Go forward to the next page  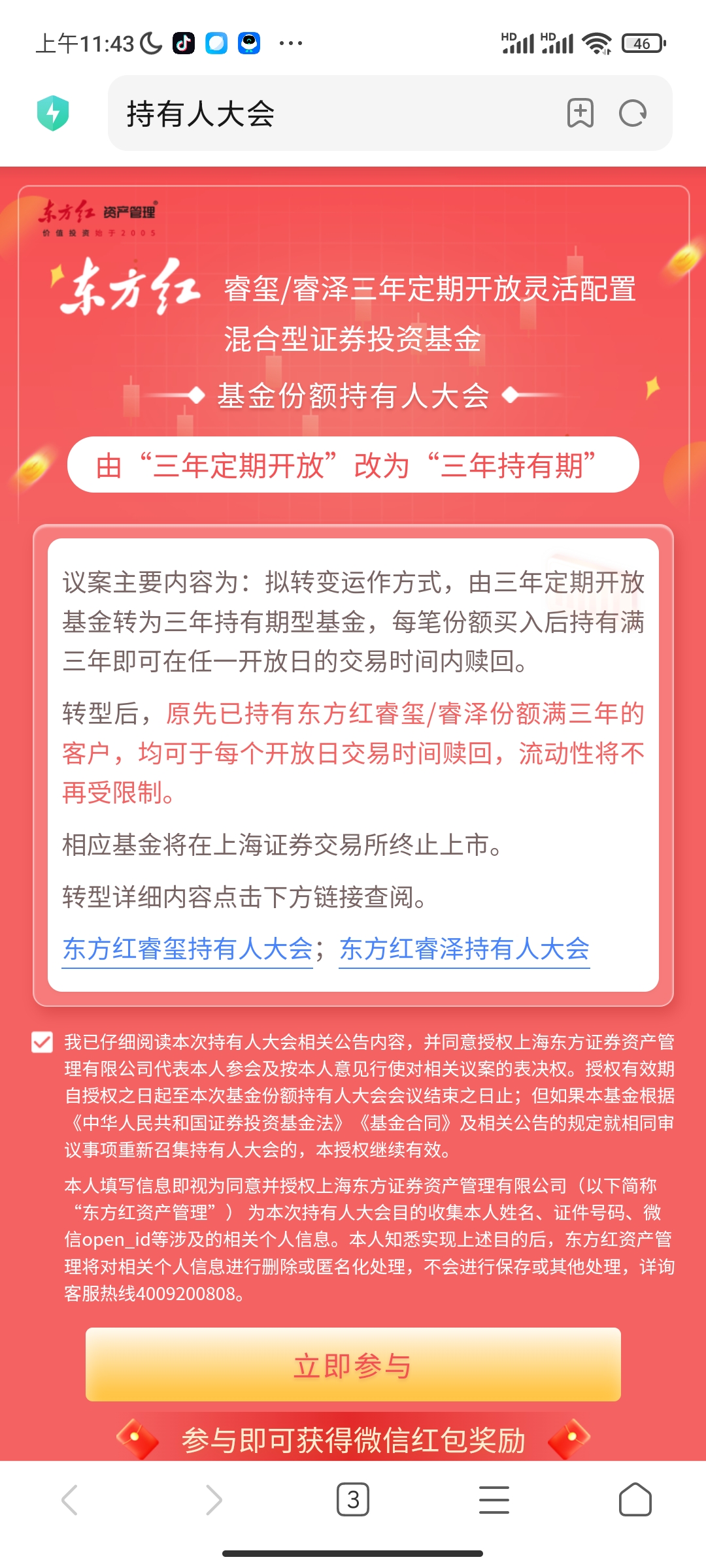pos(214,1499)
